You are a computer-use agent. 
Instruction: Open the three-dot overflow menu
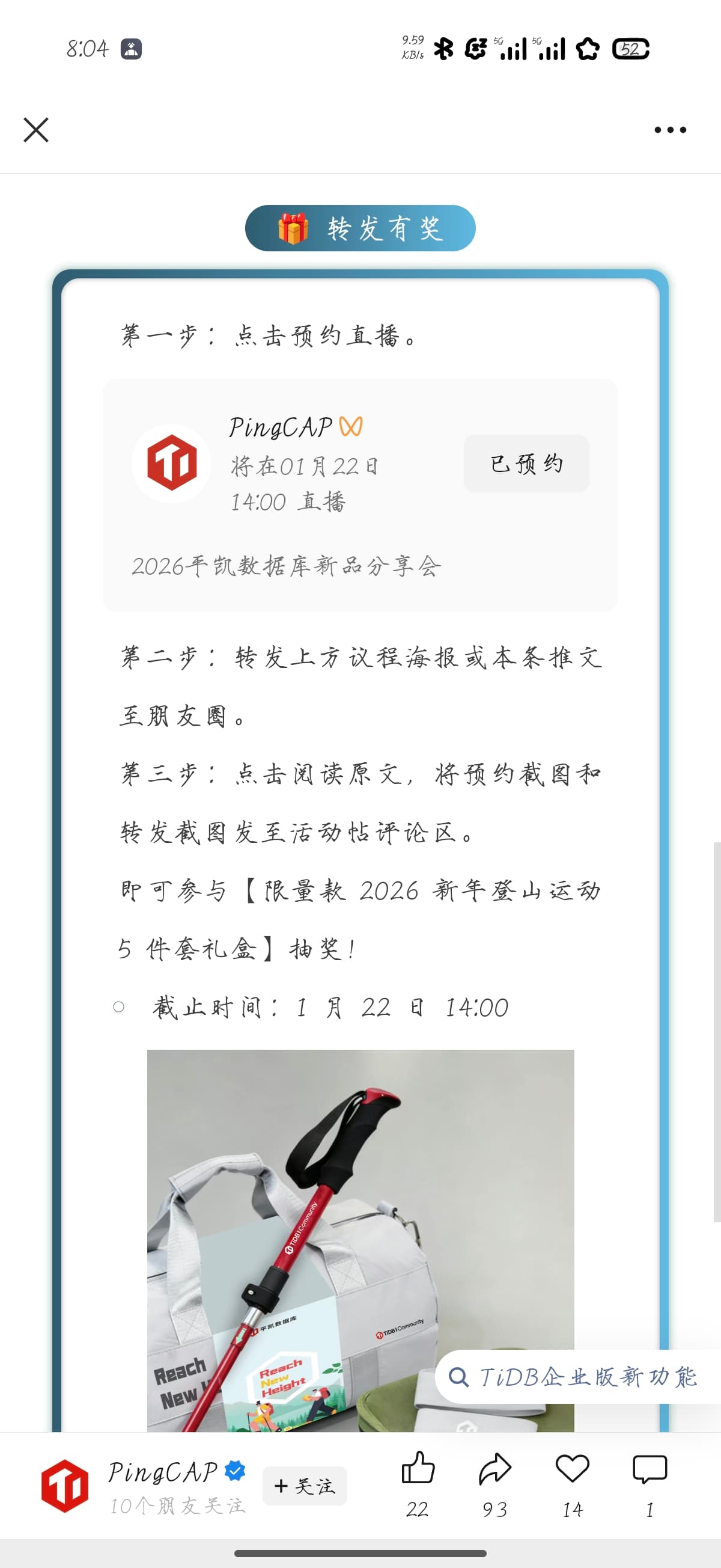(670, 130)
